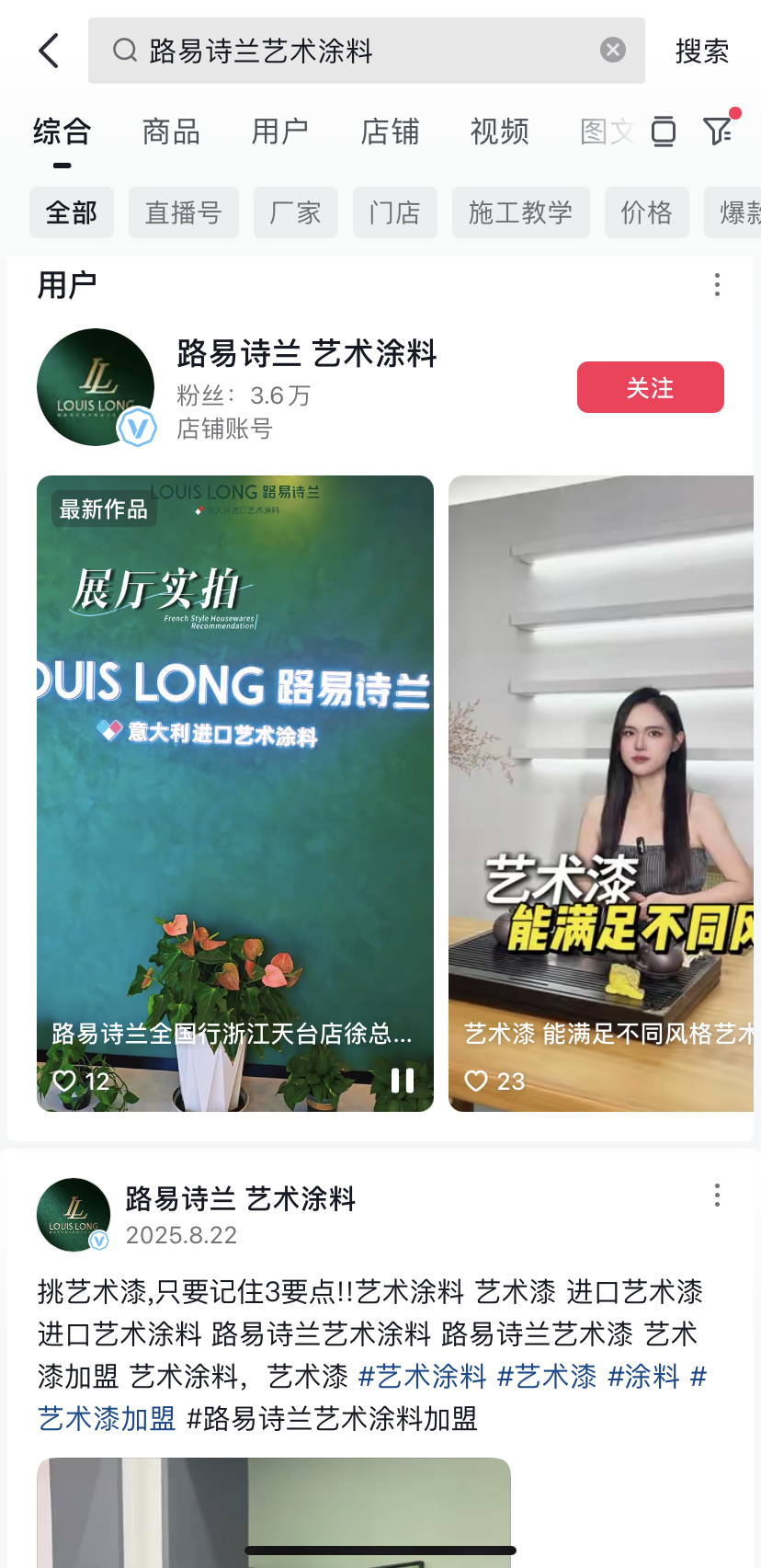Open the search field with 路易诗兰艺术涂料
Viewport: 761px width, 1568px height.
[x=349, y=51]
